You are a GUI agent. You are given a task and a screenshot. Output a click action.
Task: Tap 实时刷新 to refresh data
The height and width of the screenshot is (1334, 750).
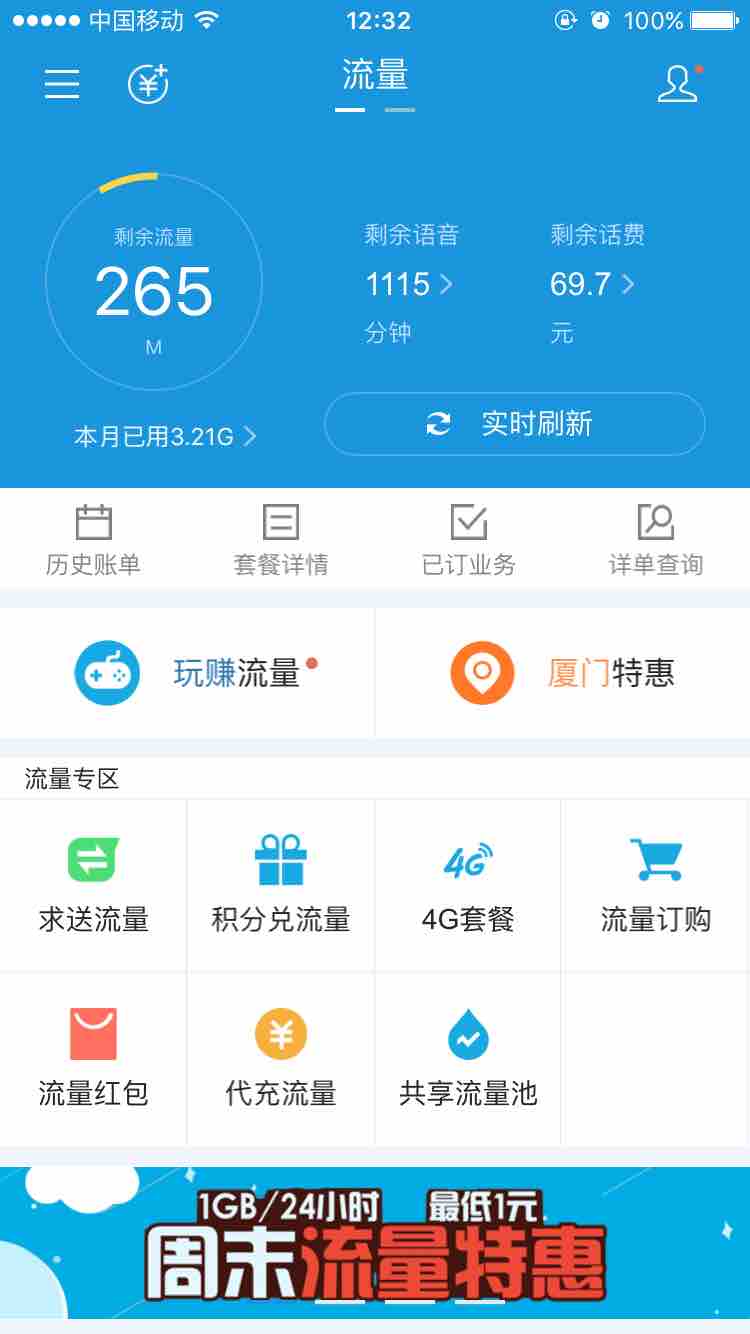[x=514, y=424]
